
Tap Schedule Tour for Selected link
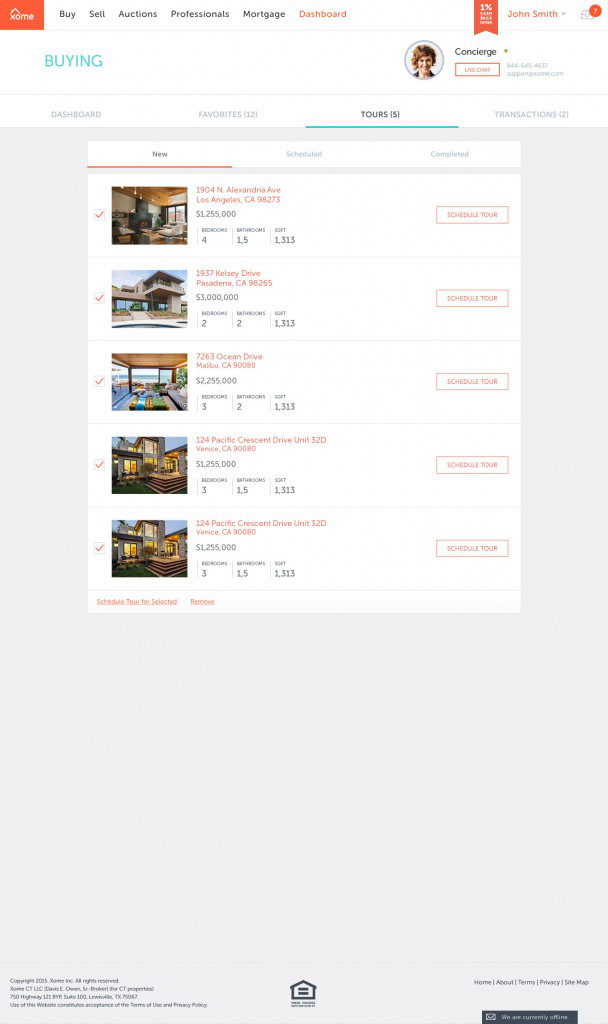coord(136,602)
